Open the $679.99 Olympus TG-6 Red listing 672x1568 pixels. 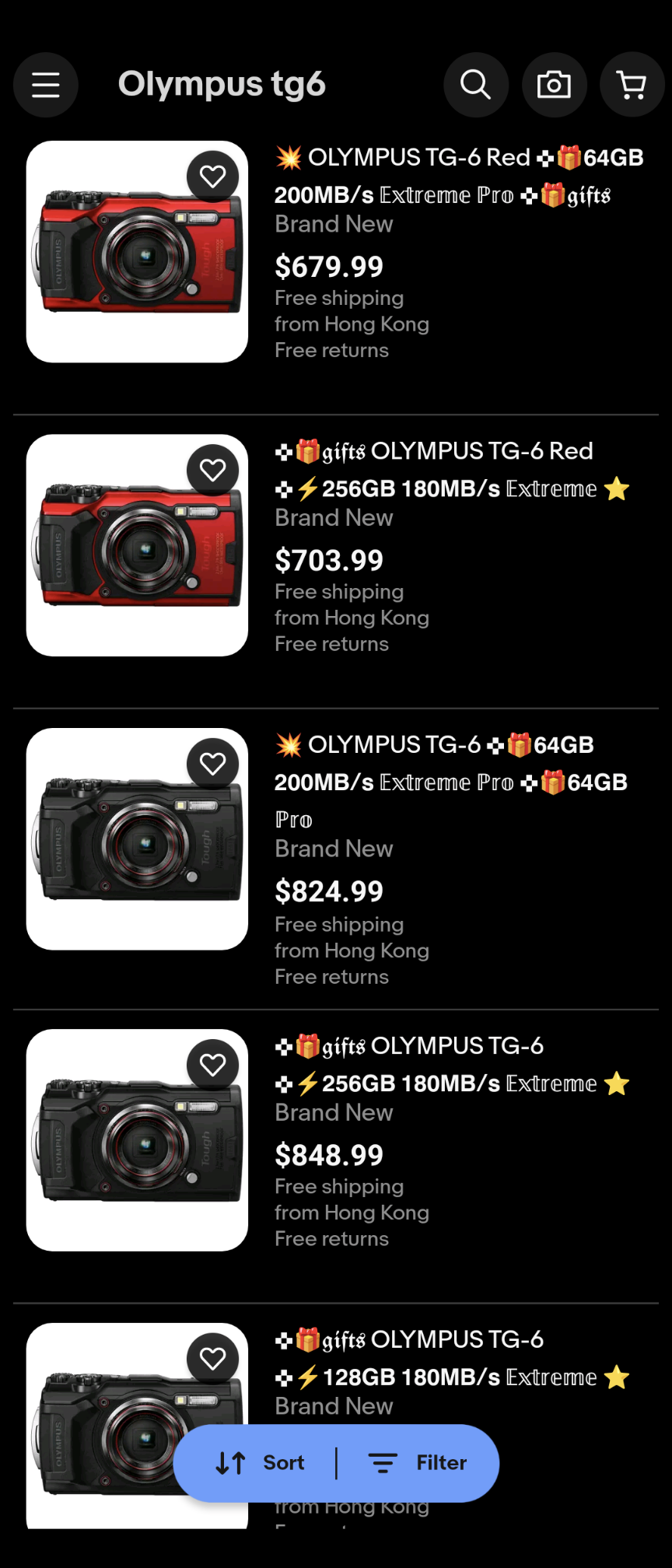tap(459, 176)
